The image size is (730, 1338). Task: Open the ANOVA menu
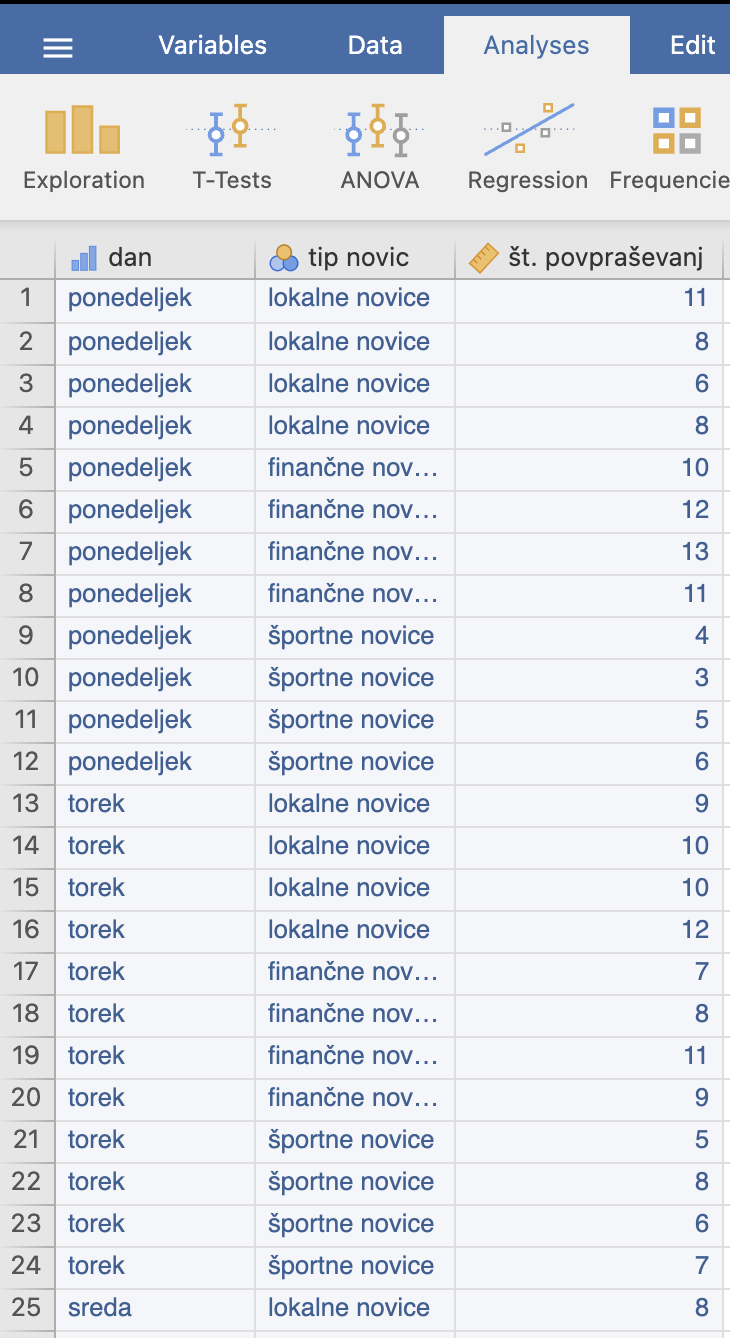tap(379, 148)
